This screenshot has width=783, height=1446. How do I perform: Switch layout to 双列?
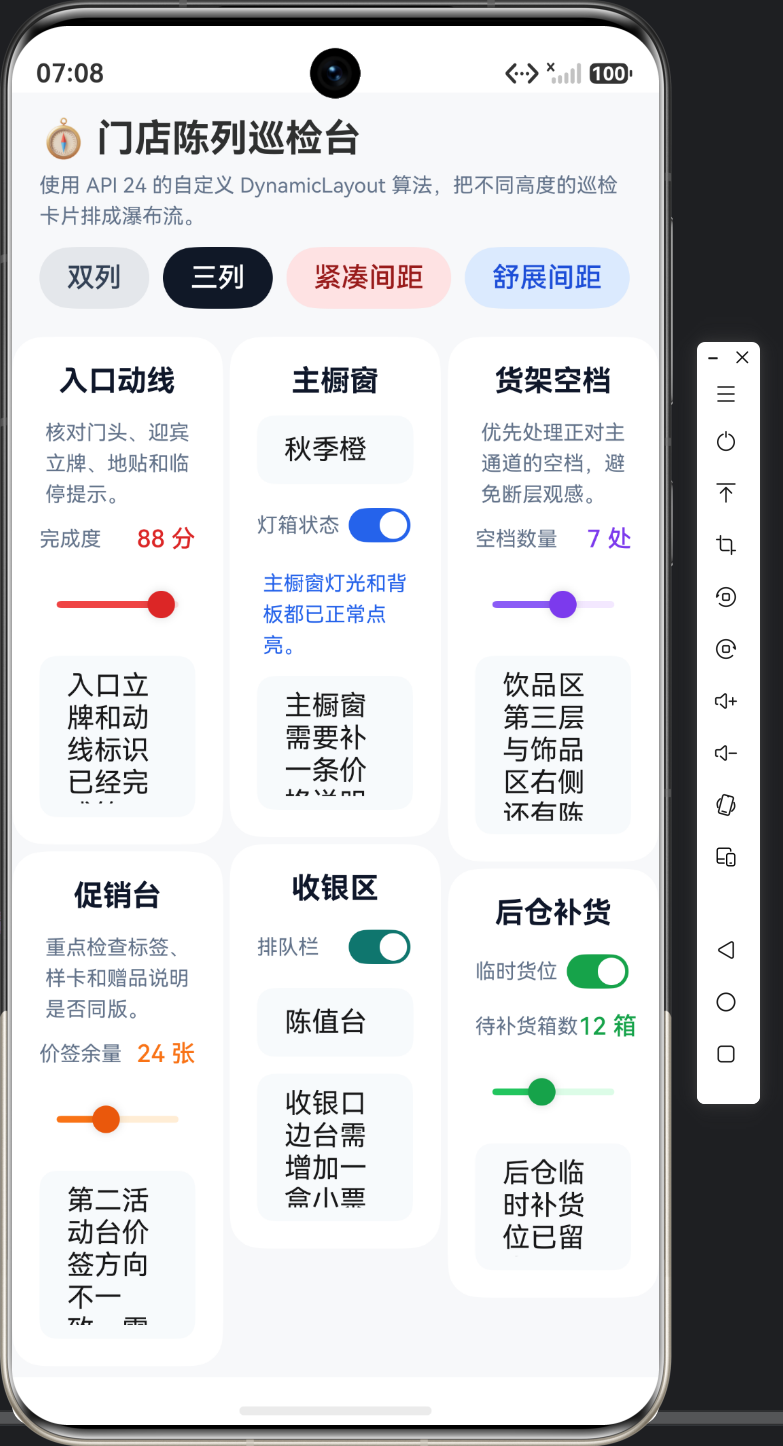[x=94, y=277]
